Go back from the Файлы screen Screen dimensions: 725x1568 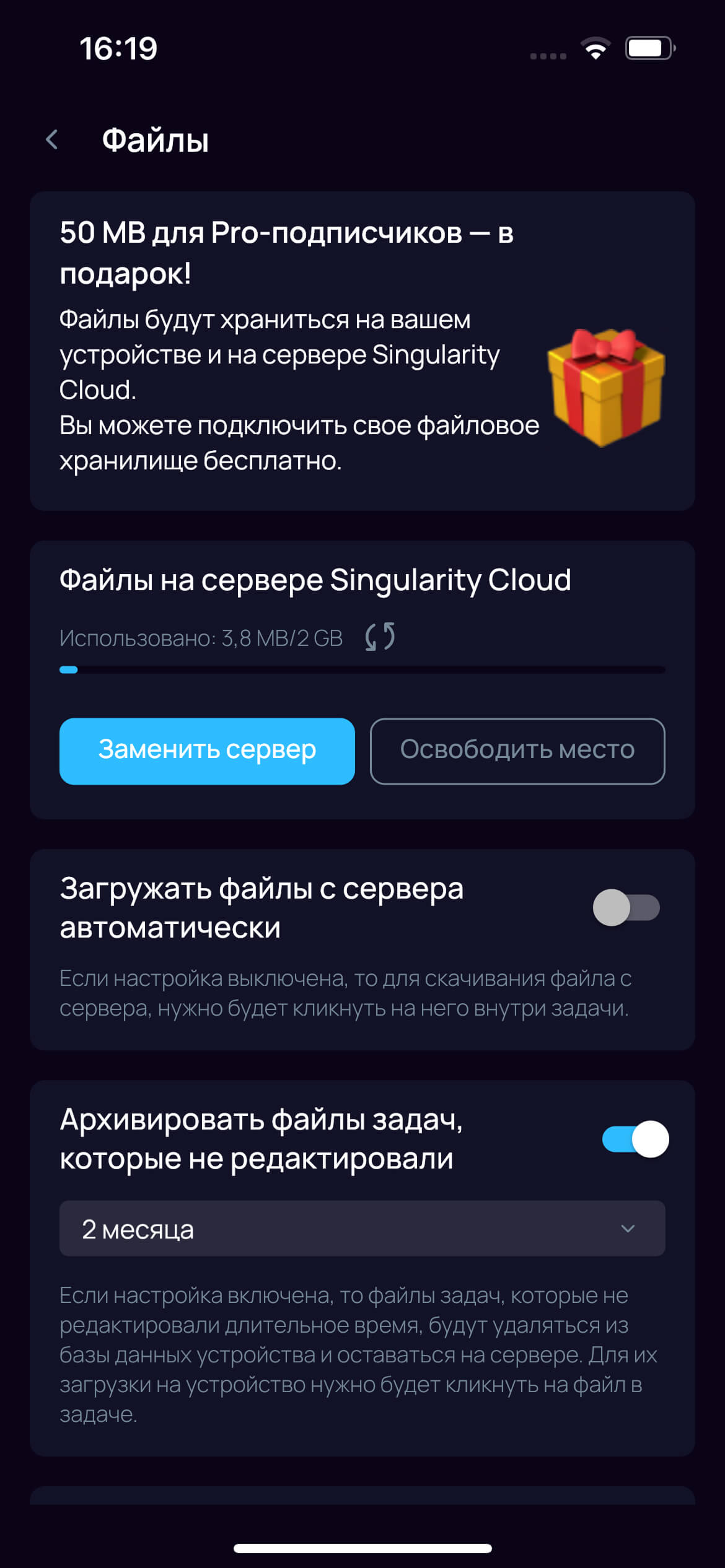(x=52, y=139)
